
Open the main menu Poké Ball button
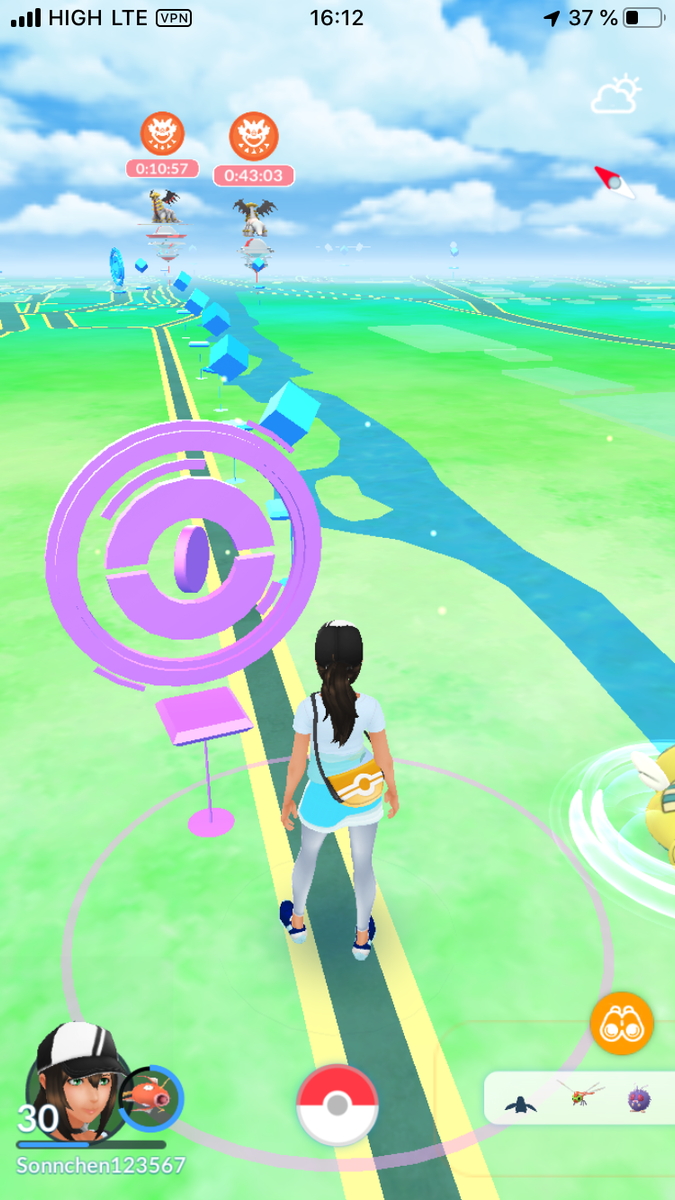[x=337, y=1104]
